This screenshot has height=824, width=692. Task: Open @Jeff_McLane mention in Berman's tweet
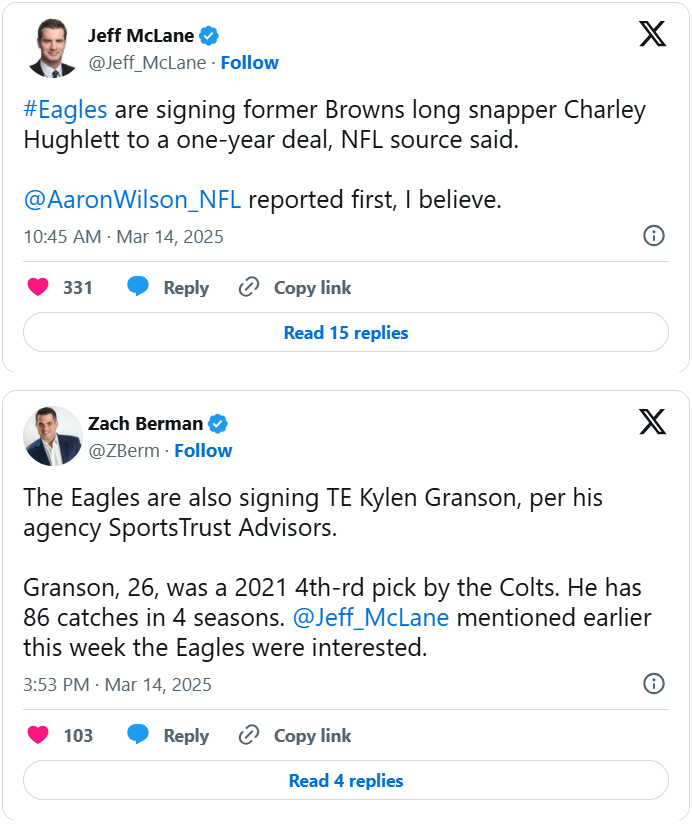pyautogui.click(x=370, y=617)
